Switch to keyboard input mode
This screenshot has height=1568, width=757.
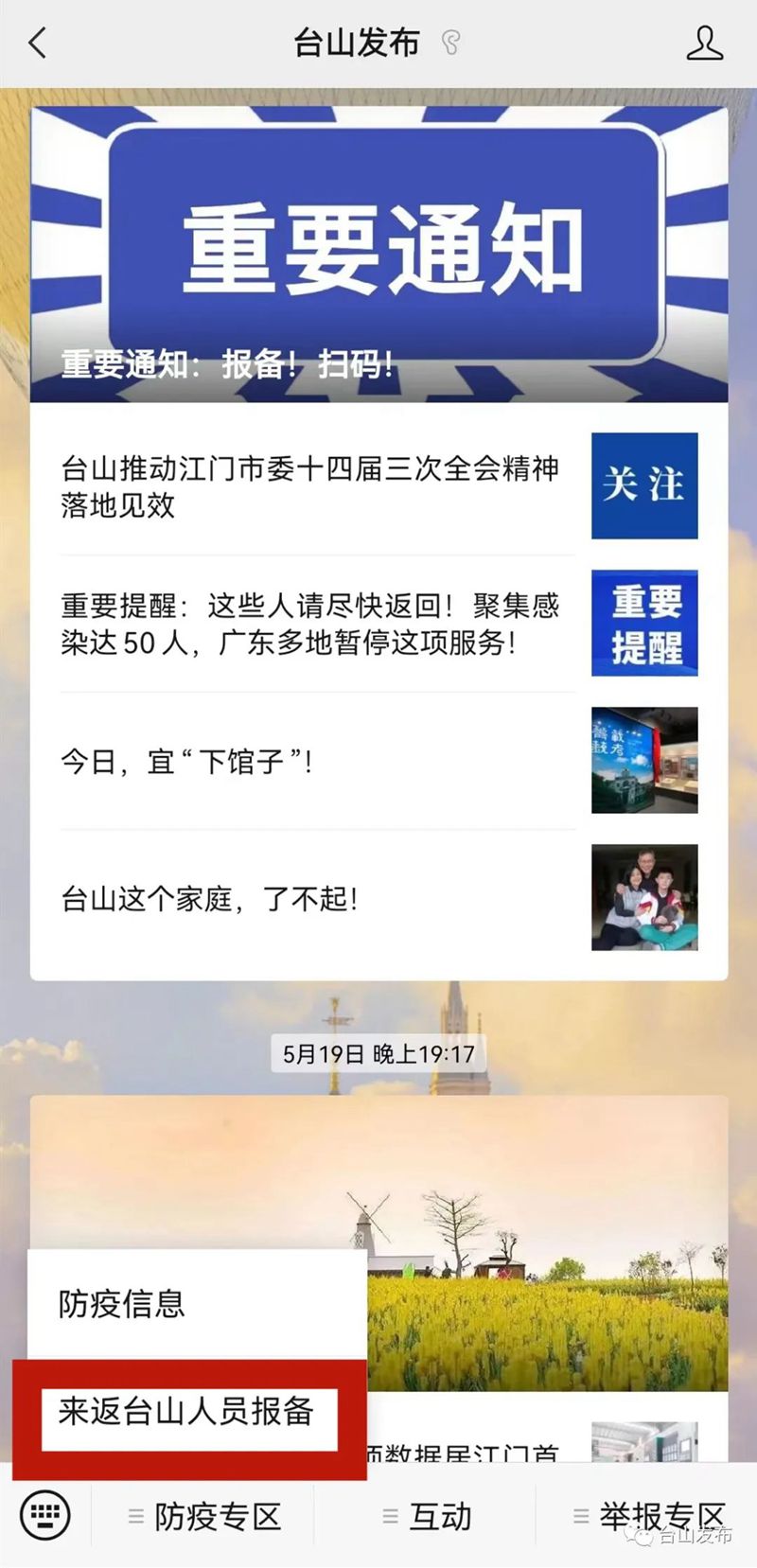pyautogui.click(x=44, y=1516)
